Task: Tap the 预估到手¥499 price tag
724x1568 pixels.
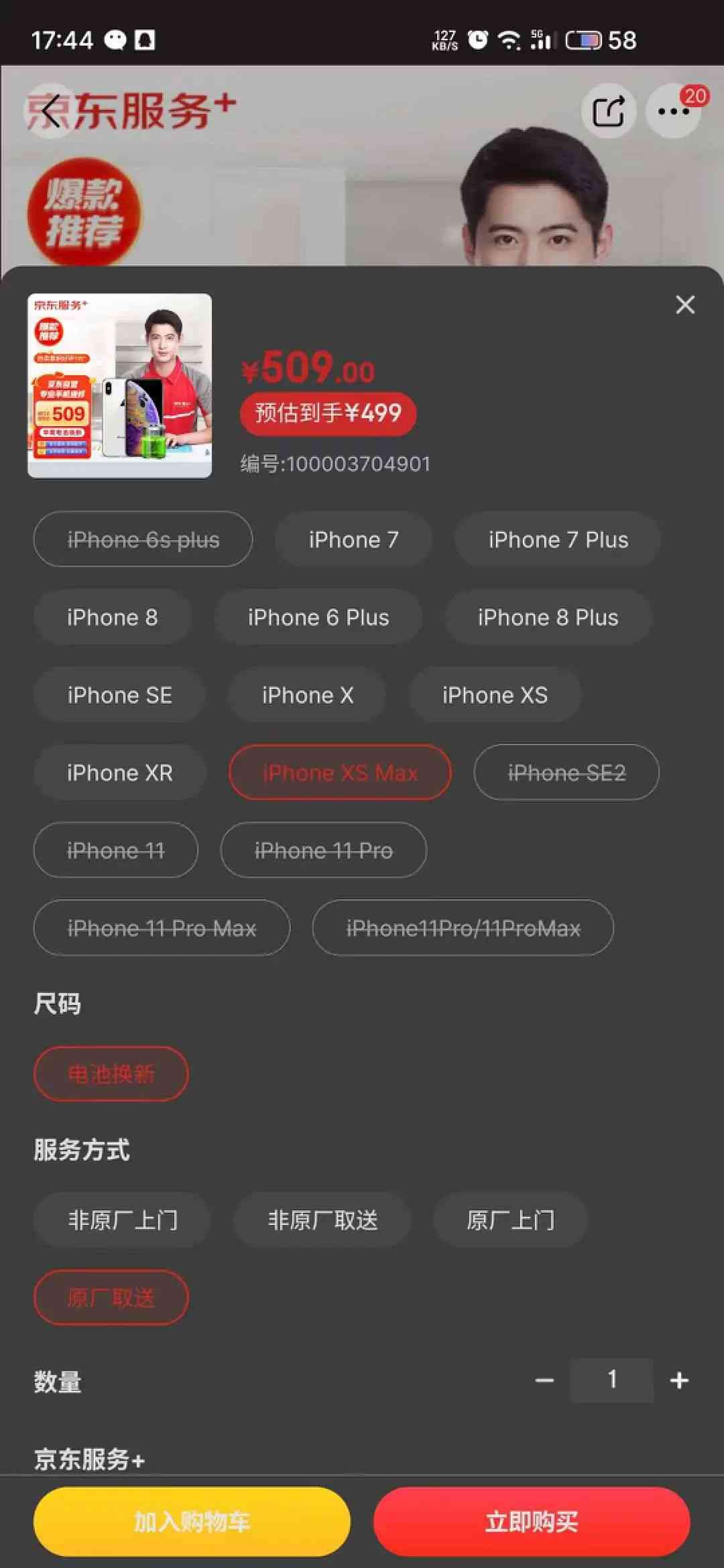Action: pos(328,413)
